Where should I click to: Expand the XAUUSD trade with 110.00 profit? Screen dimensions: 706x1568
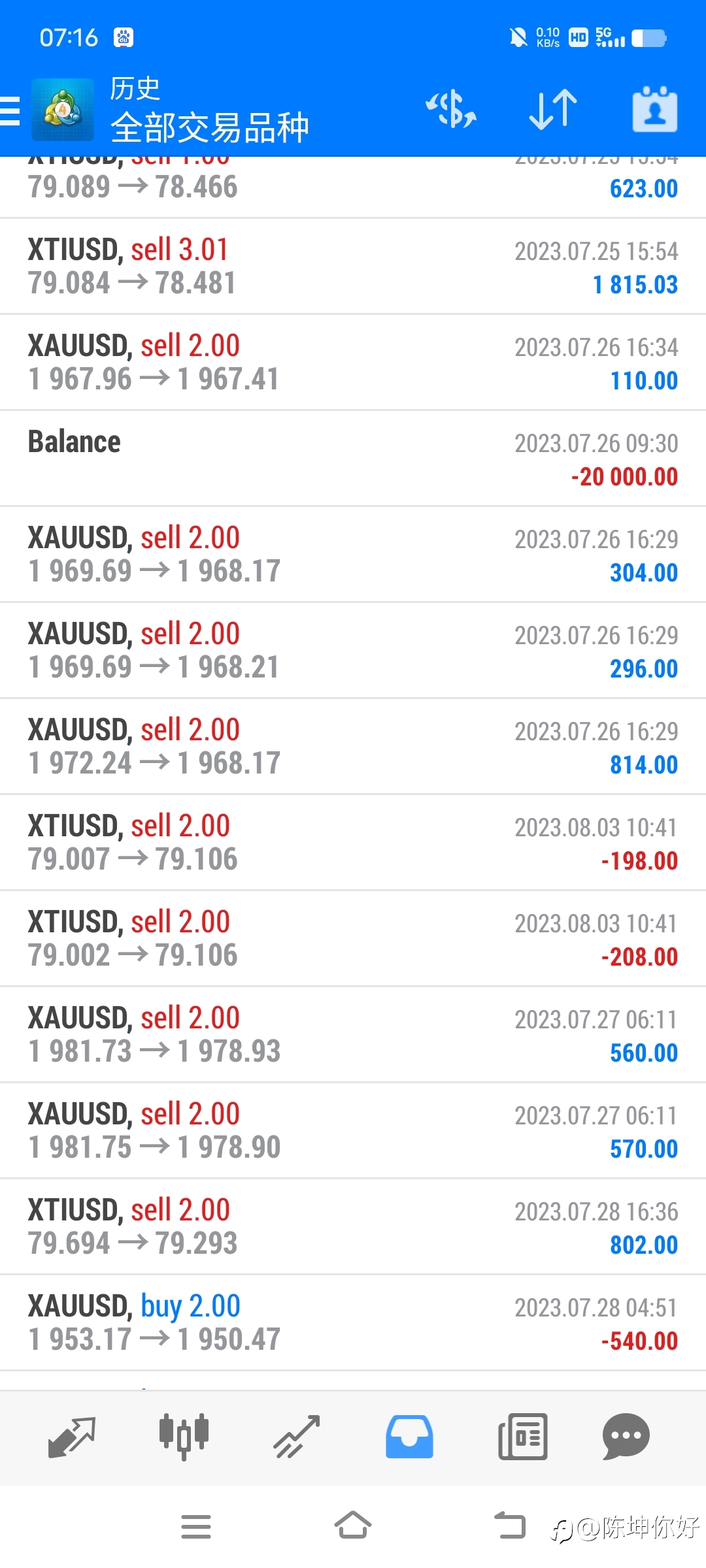(353, 363)
